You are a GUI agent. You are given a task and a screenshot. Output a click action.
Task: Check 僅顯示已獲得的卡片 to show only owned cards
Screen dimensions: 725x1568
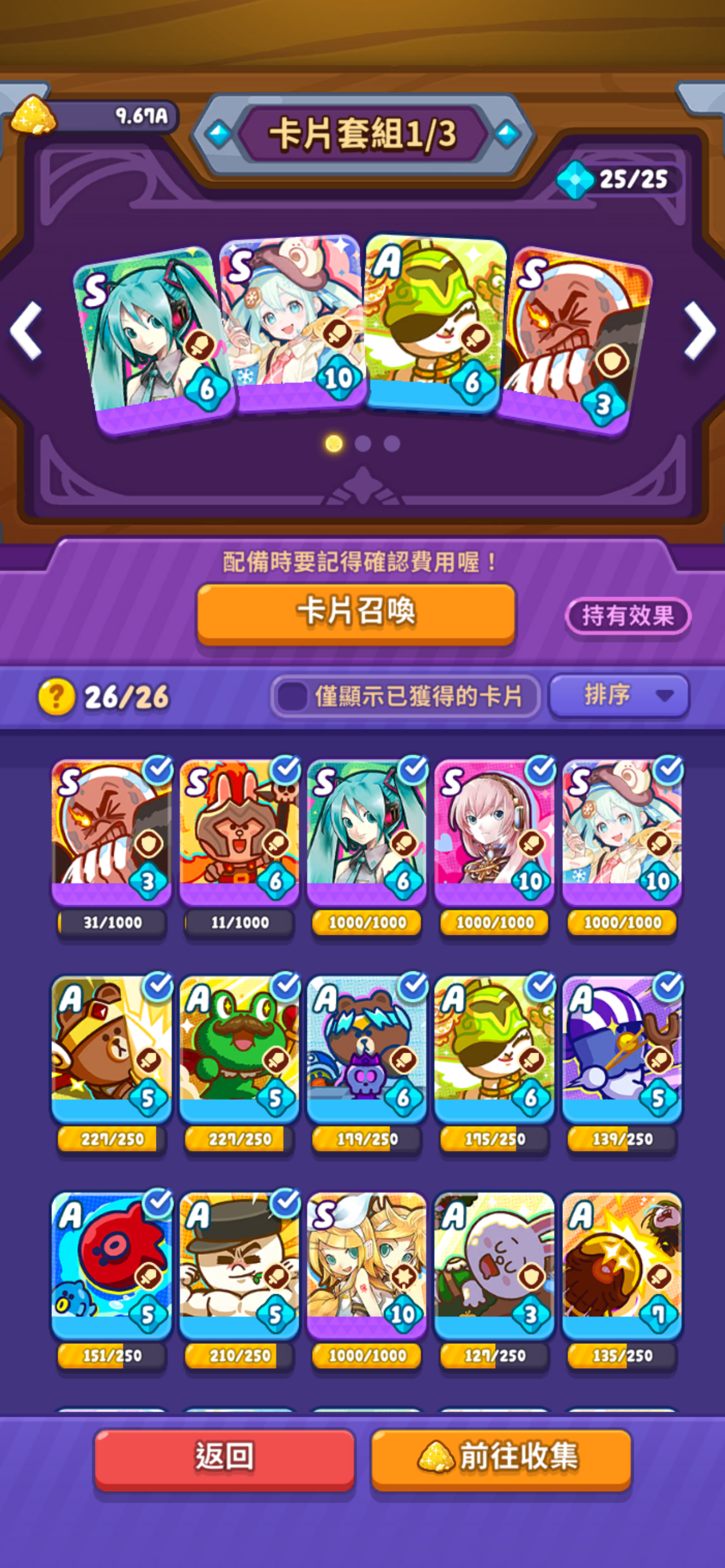pos(293,696)
